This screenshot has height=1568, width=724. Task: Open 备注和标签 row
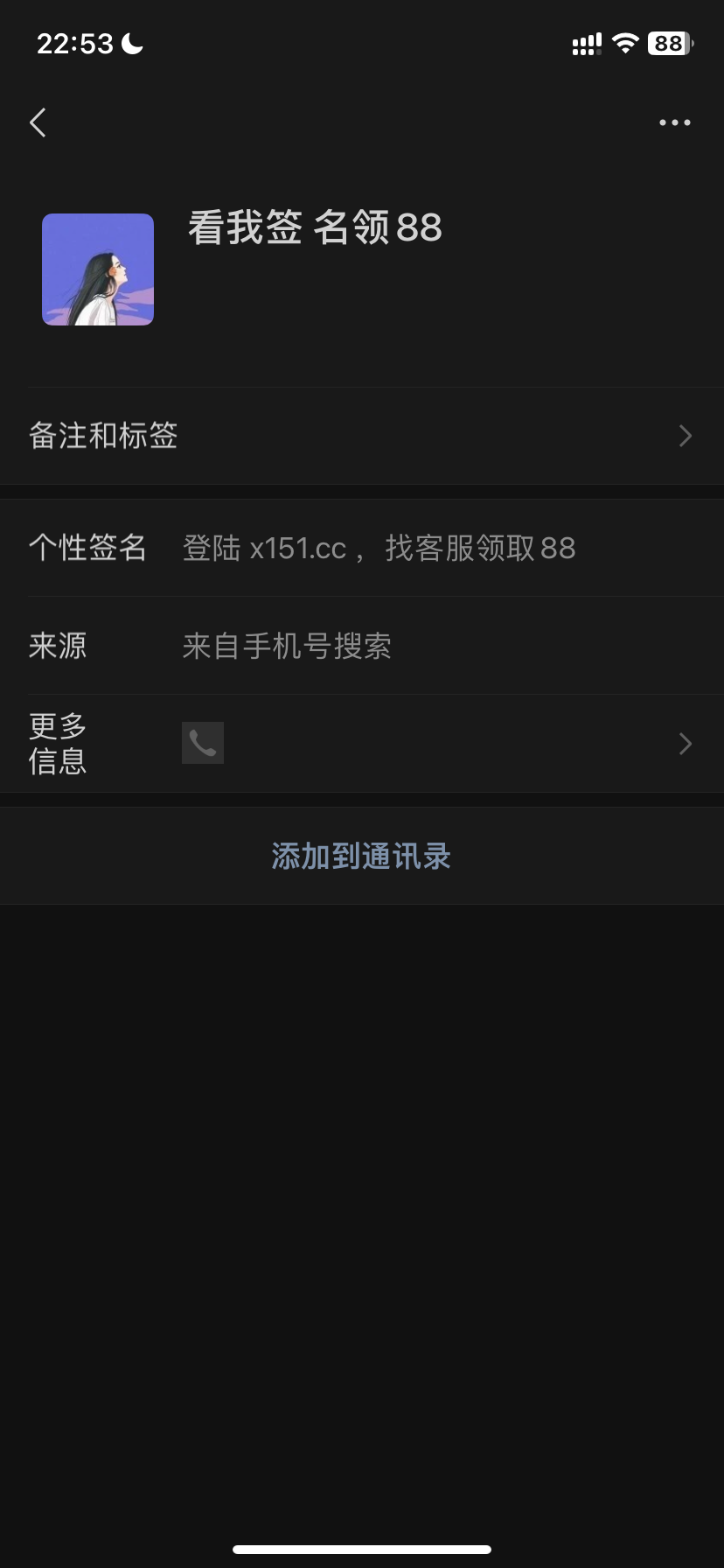(x=362, y=436)
